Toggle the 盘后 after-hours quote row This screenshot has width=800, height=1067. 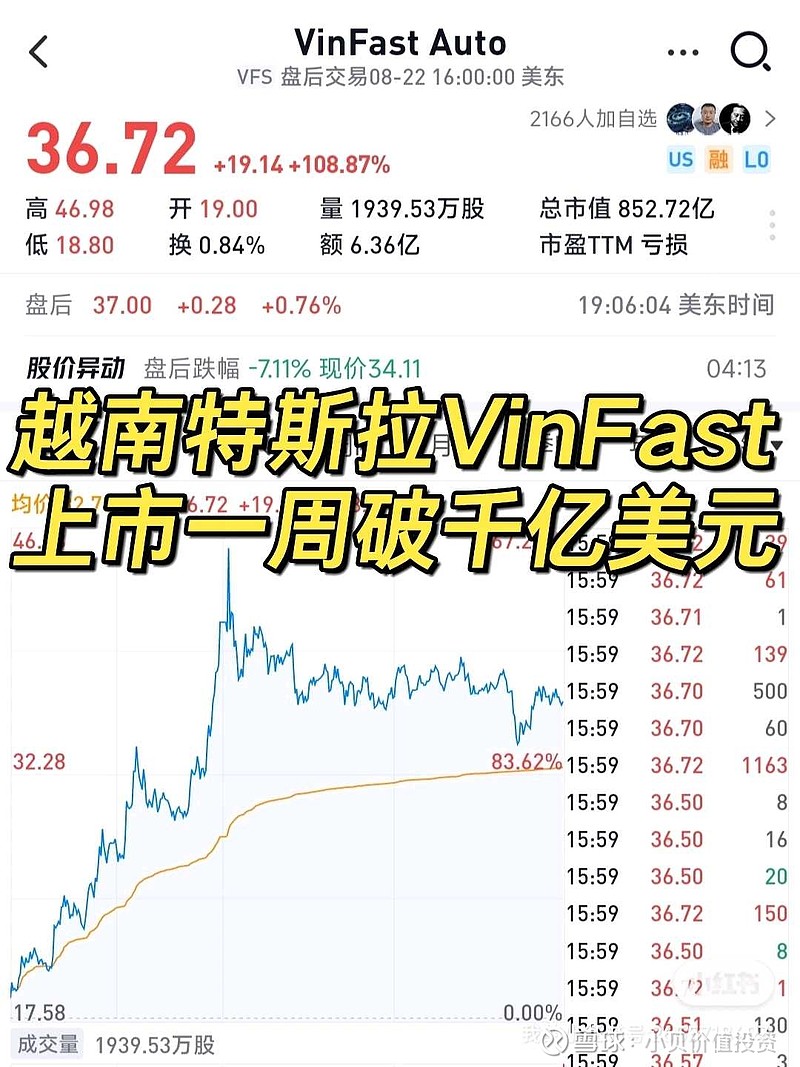46,305
